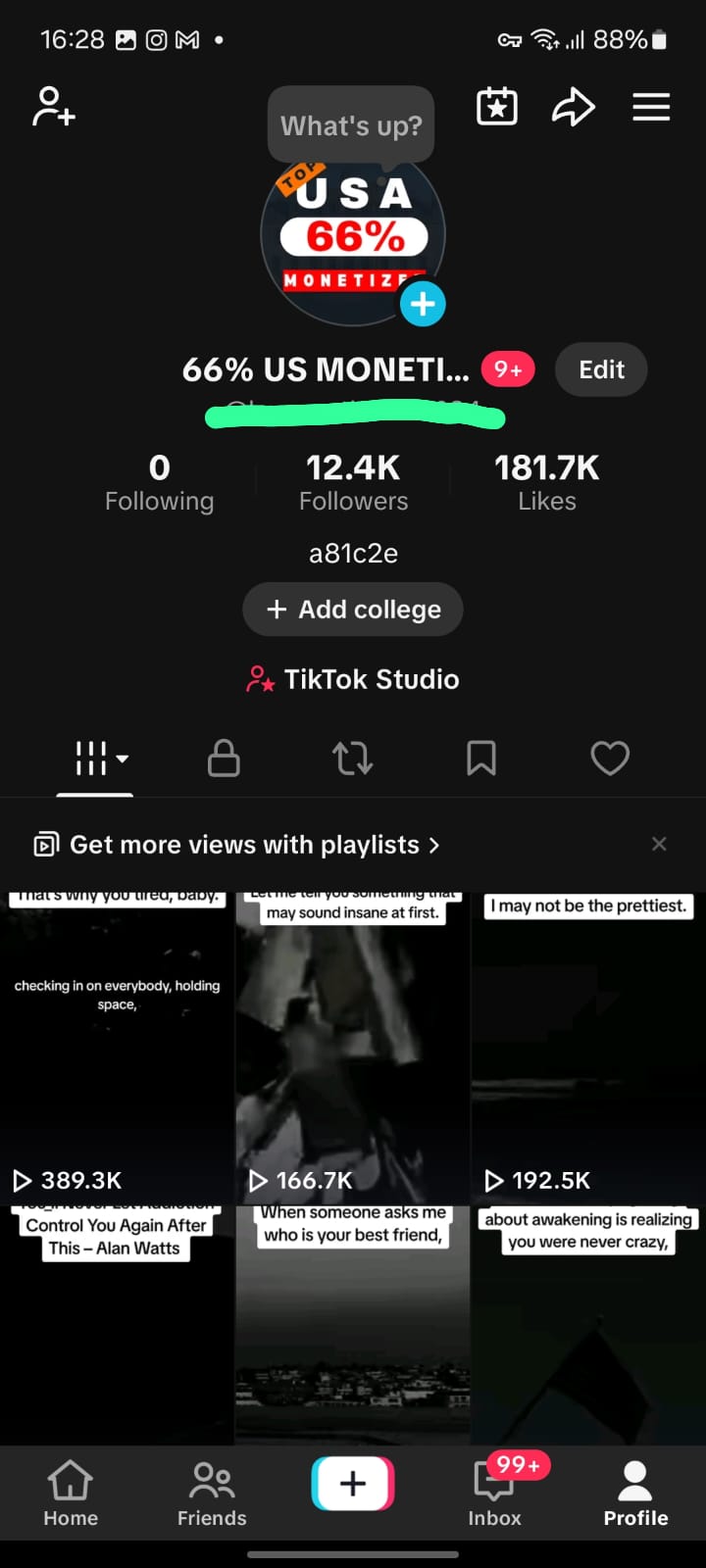
Task: Create a new post with the plus button
Action: click(x=353, y=1484)
